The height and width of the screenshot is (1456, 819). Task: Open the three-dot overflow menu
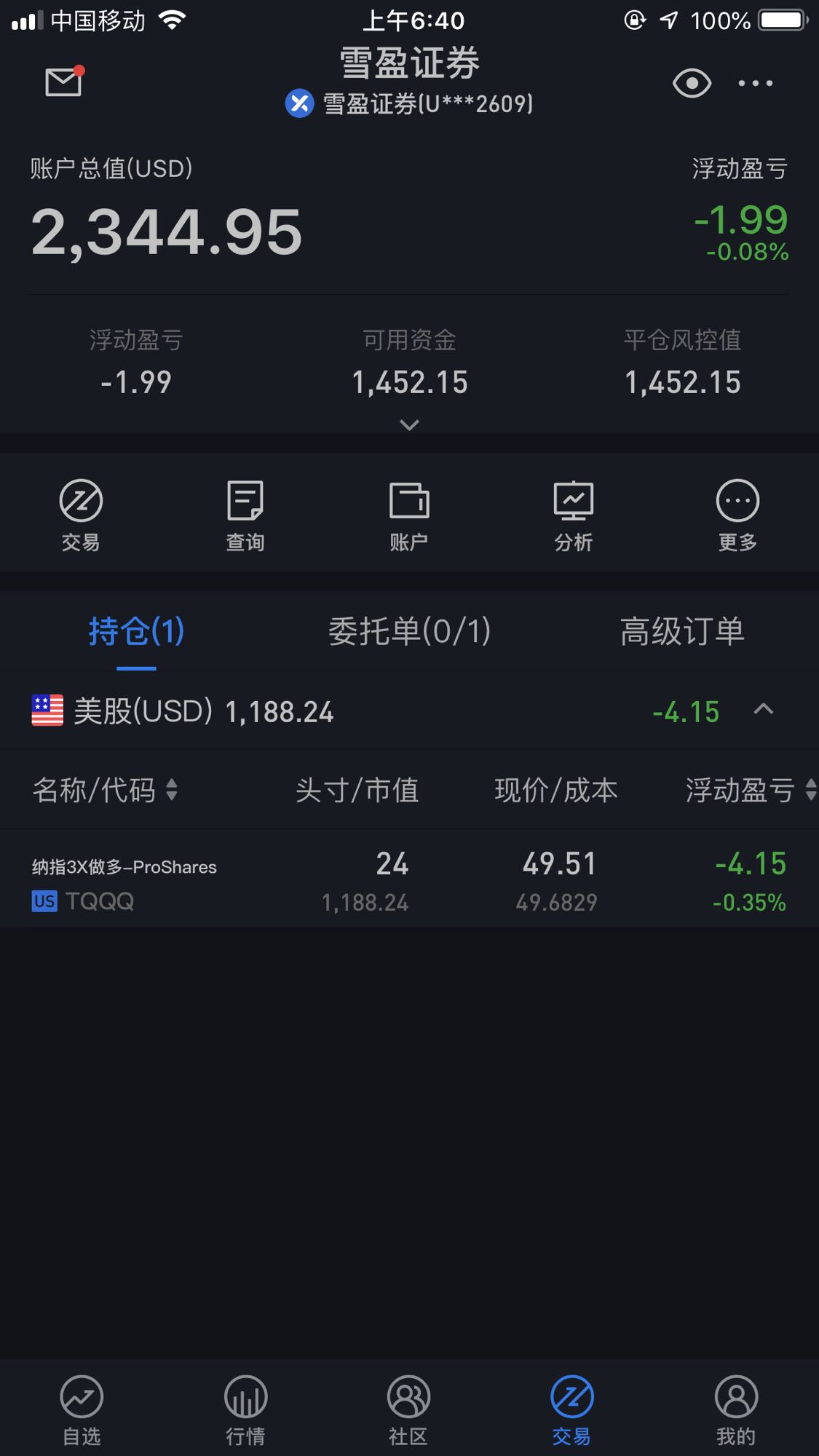coord(756,83)
